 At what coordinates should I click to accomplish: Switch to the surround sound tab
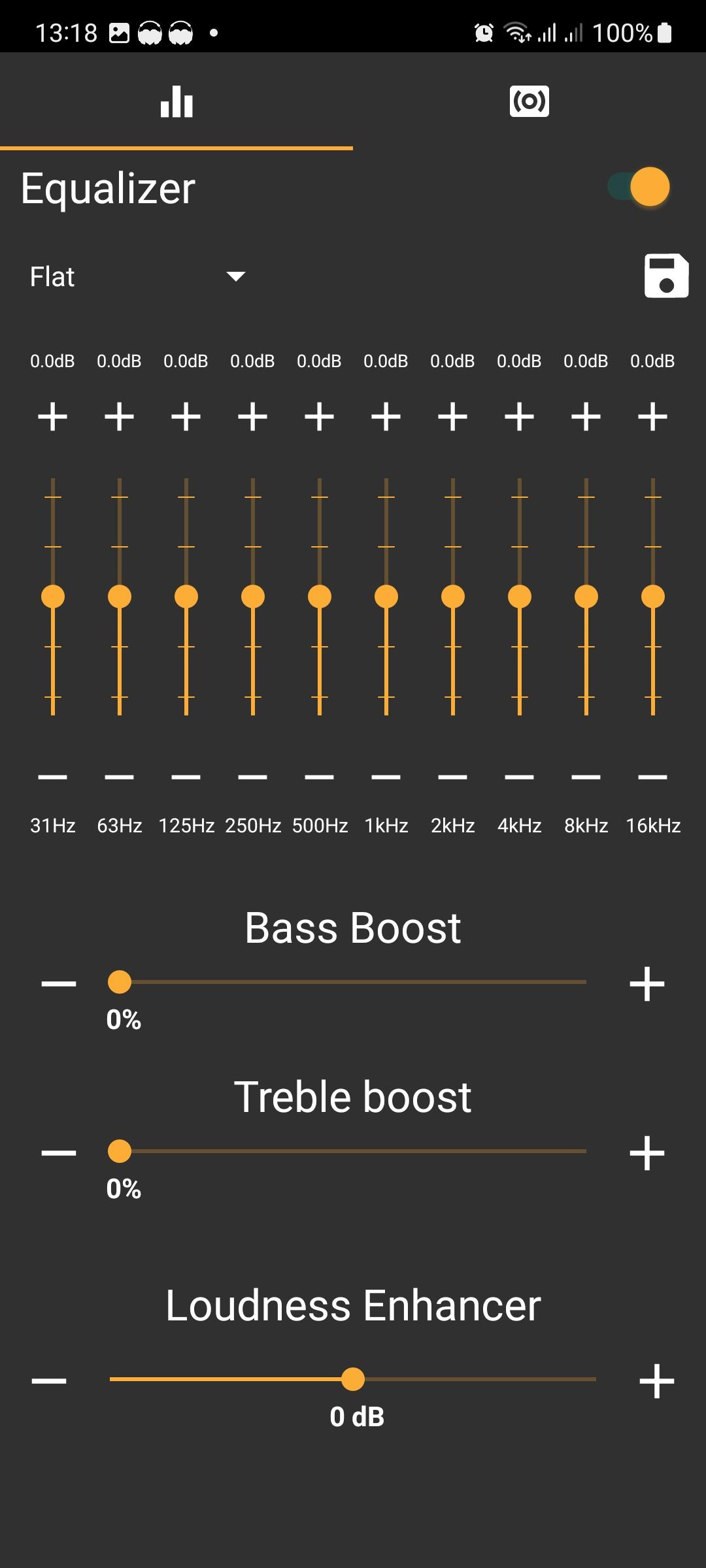point(529,101)
